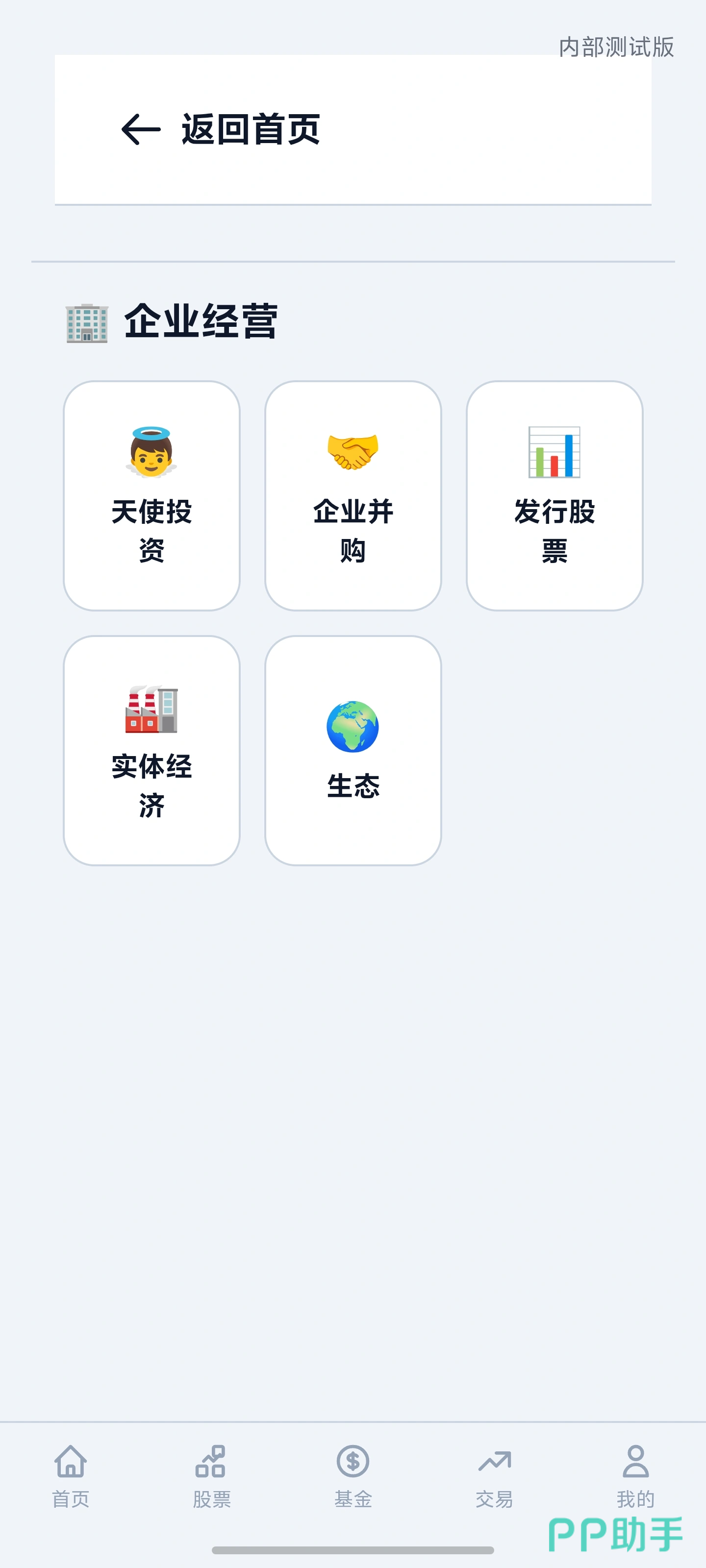Open the 天使投资 card
This screenshot has width=706, height=1568.
pos(151,495)
